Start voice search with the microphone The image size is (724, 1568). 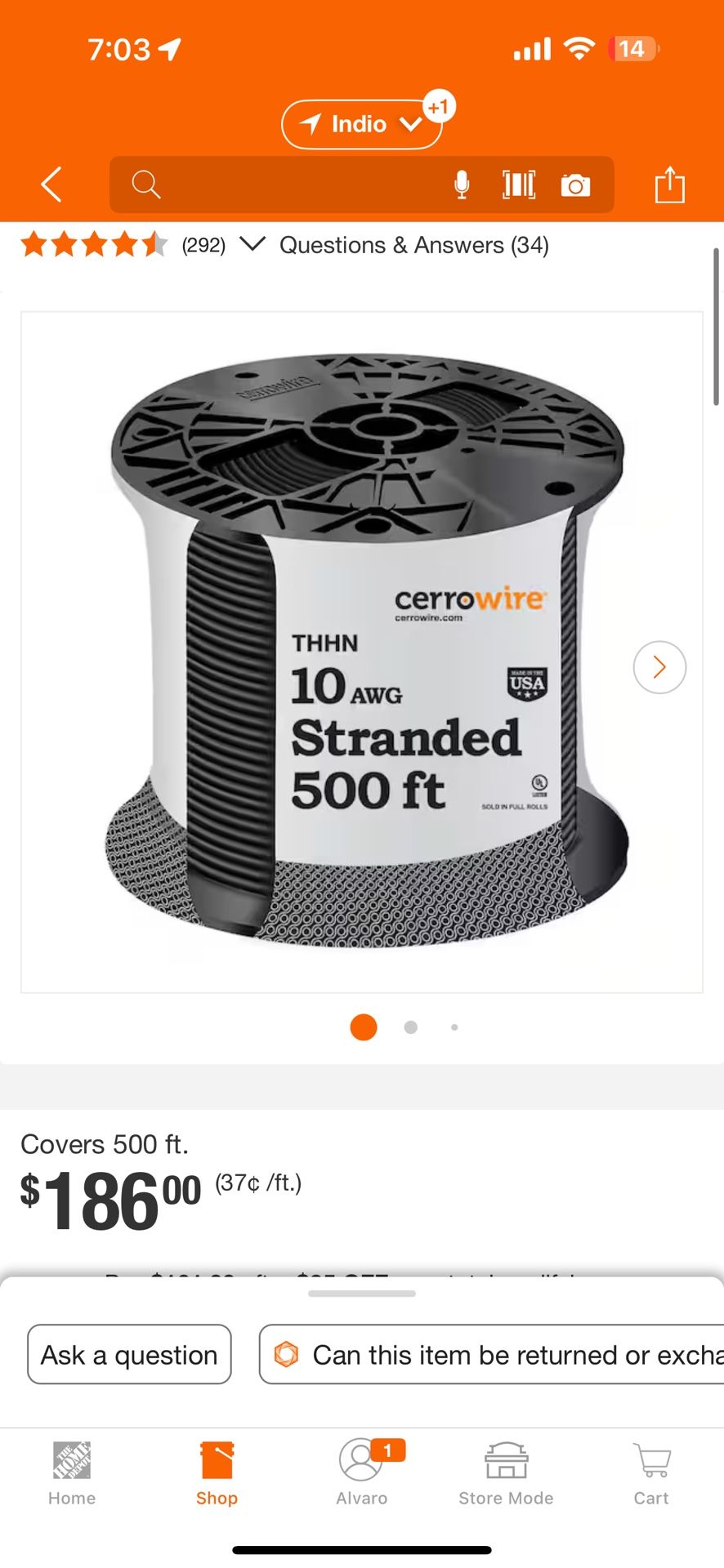[x=462, y=185]
